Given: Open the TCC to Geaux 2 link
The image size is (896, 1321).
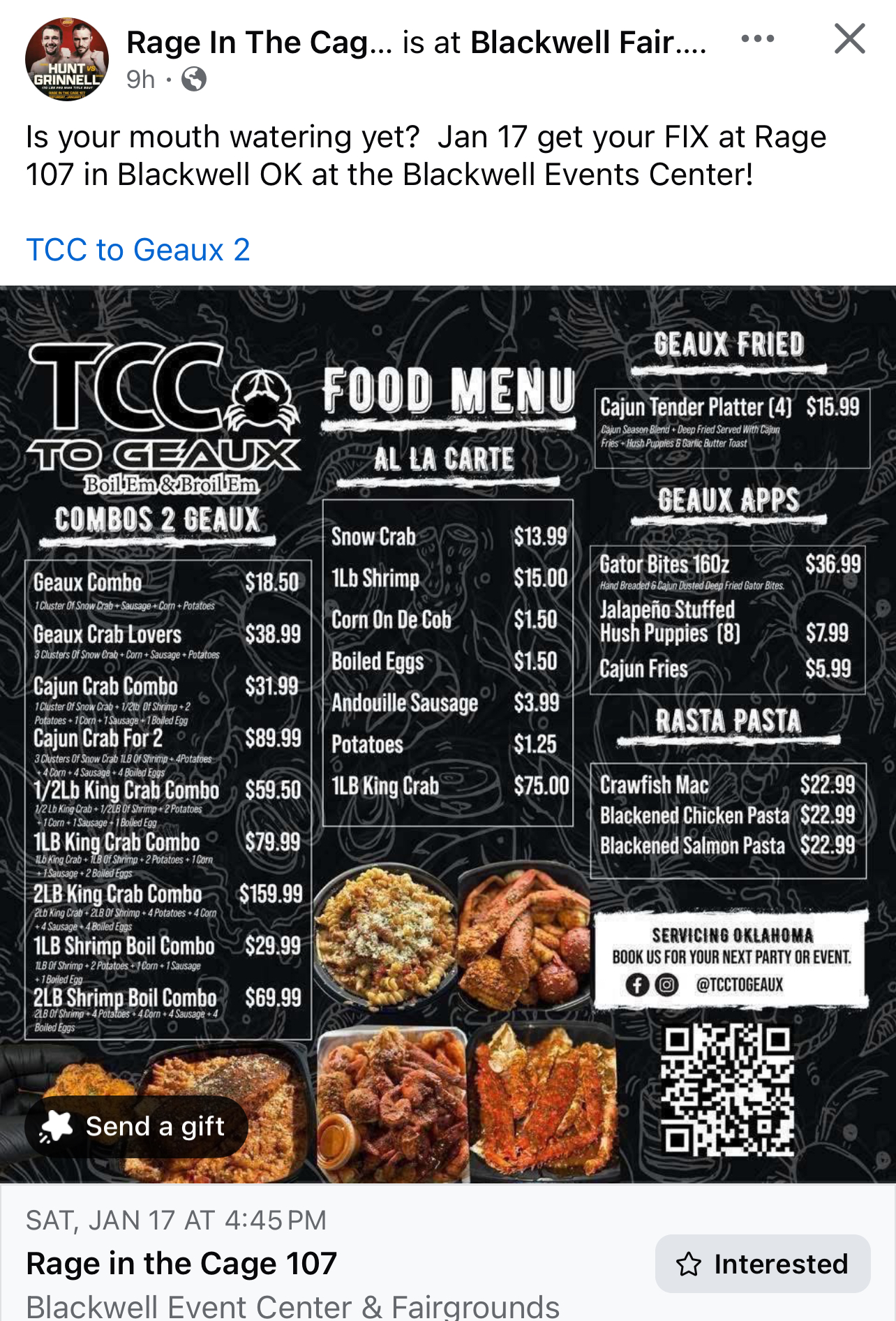Looking at the screenshot, I should (x=138, y=250).
